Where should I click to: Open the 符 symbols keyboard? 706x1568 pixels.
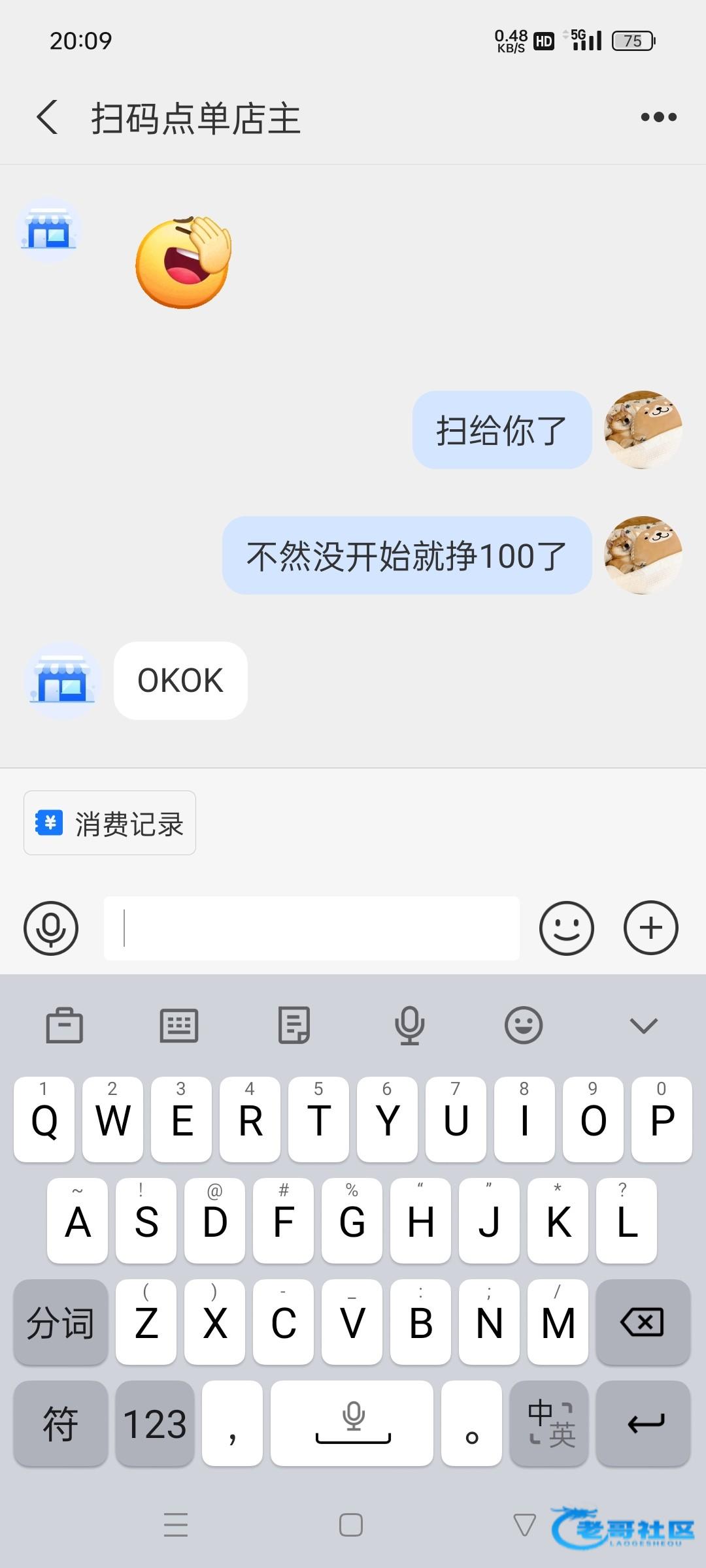60,1424
